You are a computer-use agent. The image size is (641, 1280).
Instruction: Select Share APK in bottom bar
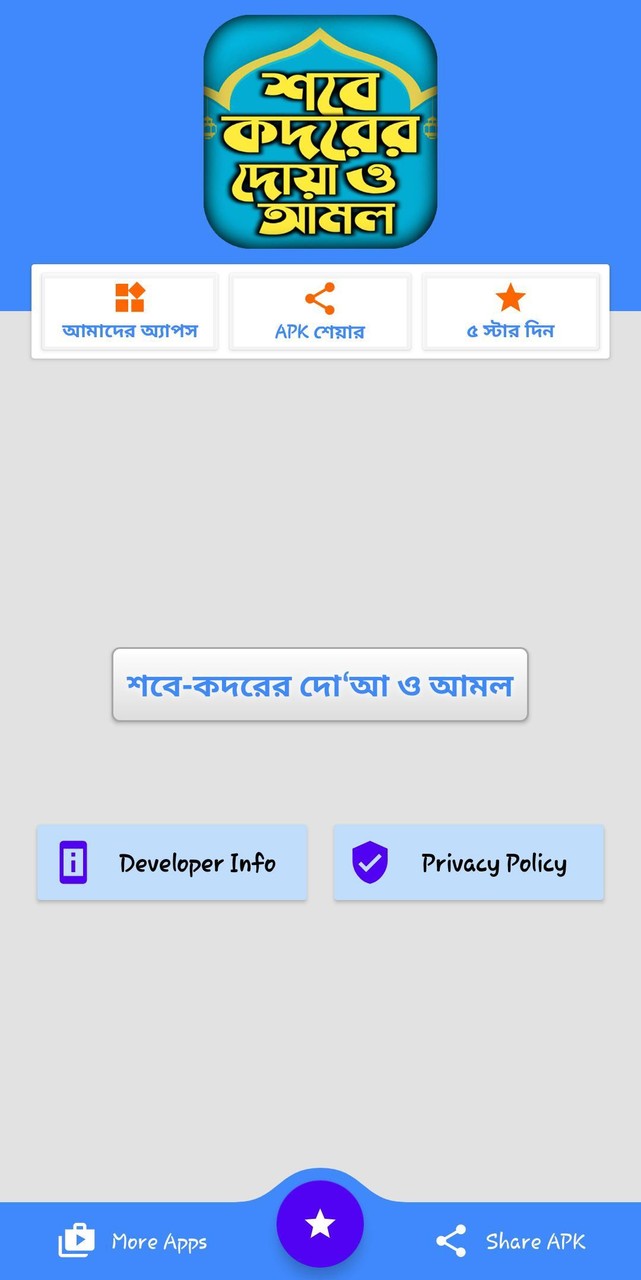pos(511,1242)
